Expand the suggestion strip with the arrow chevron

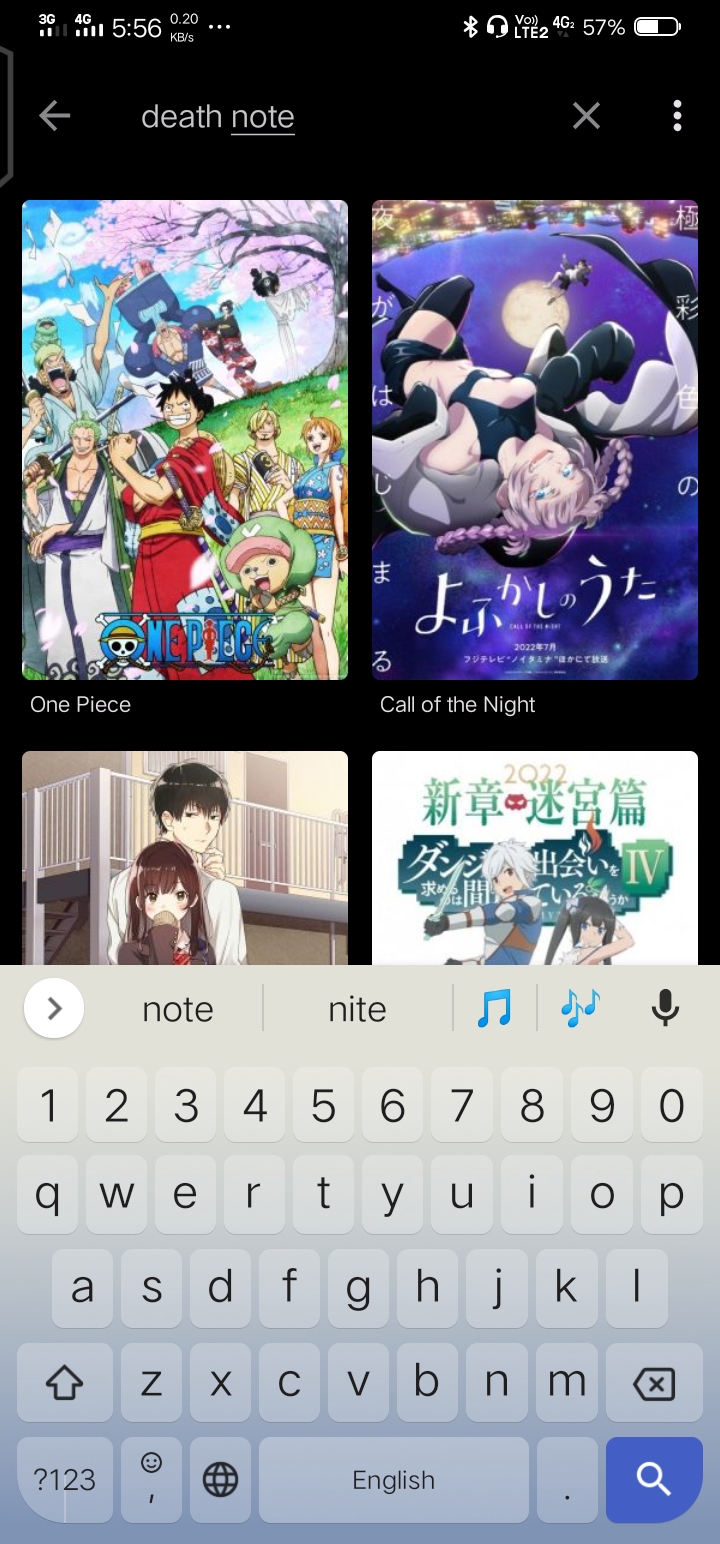coord(53,1009)
